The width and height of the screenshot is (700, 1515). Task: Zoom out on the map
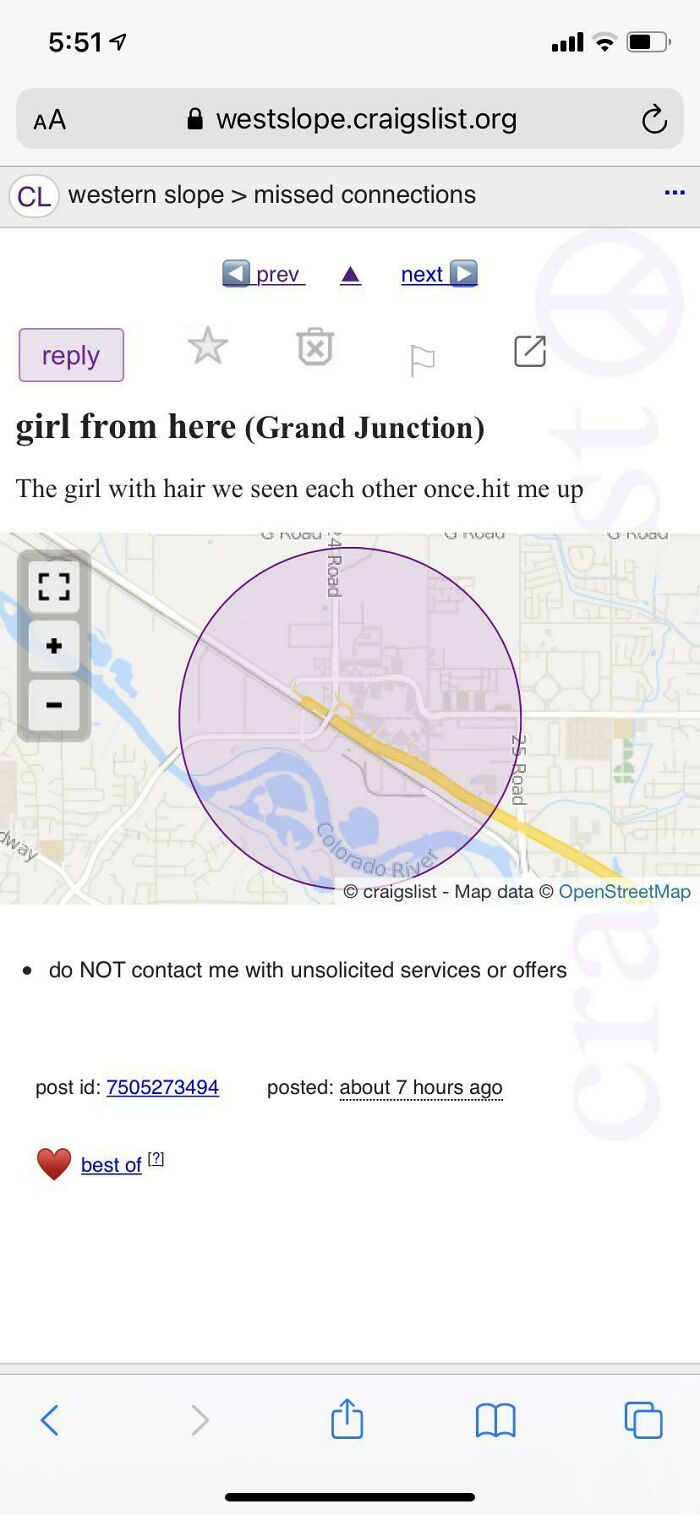[54, 705]
